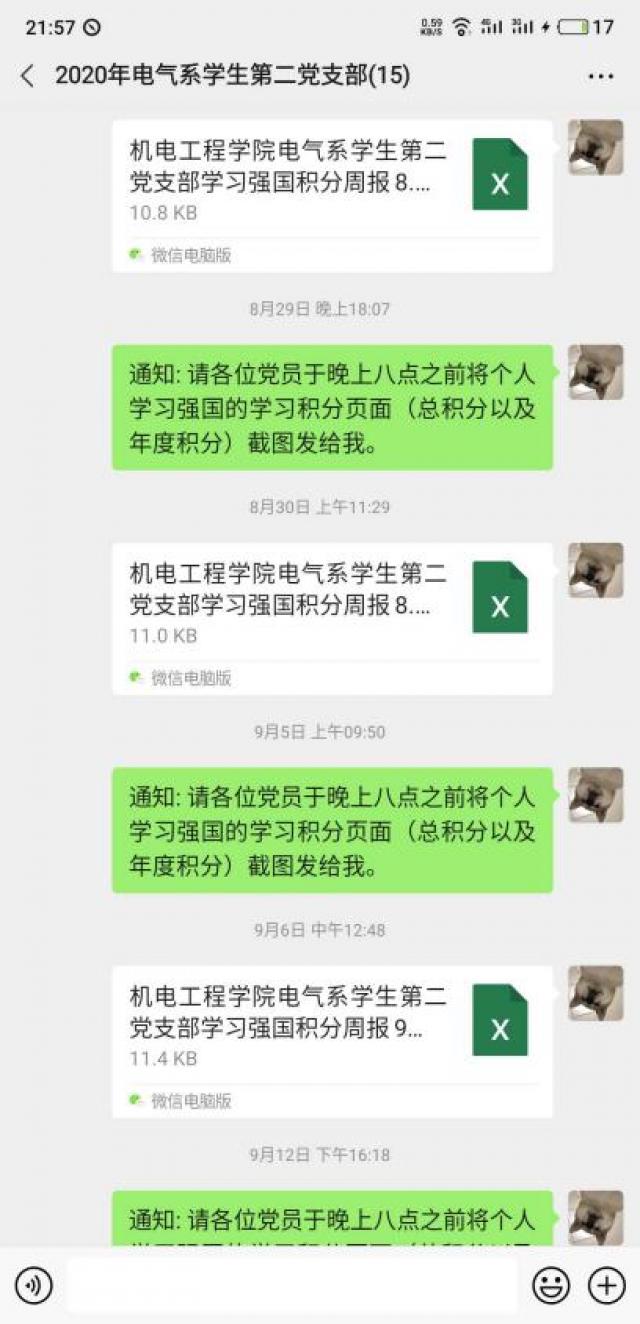The height and width of the screenshot is (1324, 640).
Task: View sender avatar beside 8月29日 notice
Action: pos(595,372)
